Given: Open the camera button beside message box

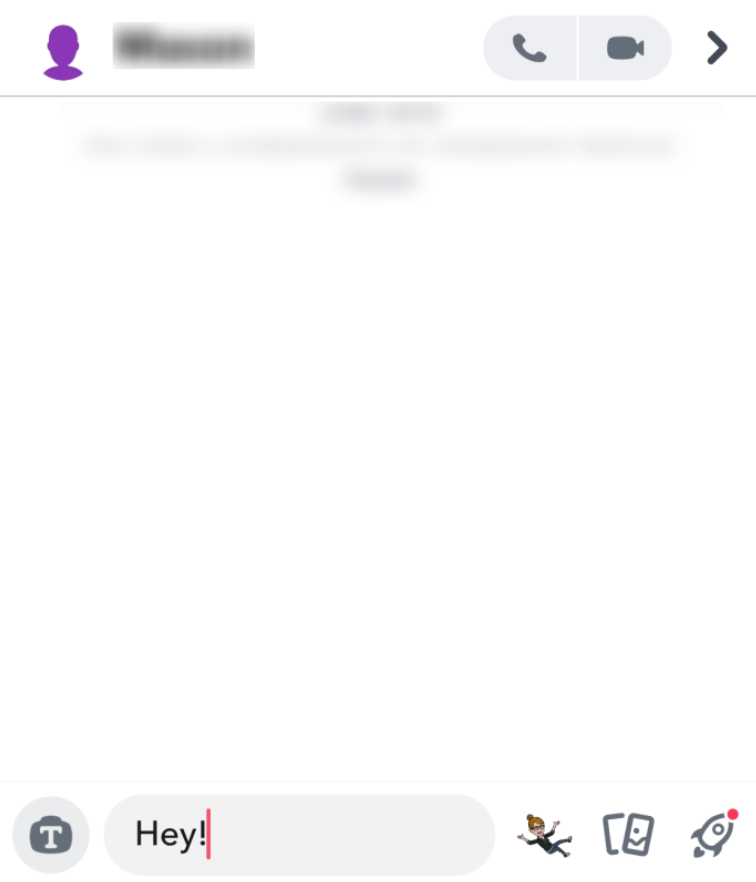Looking at the screenshot, I should [50, 835].
